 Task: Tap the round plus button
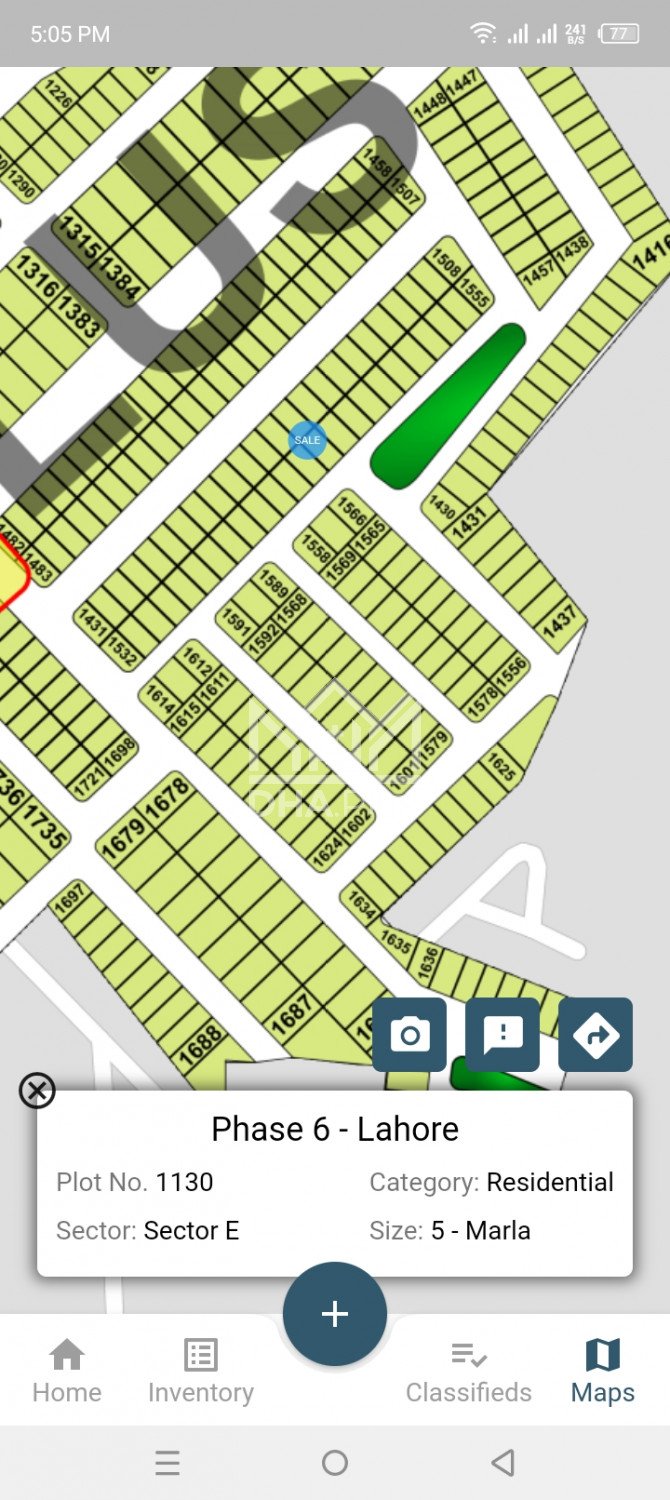coord(335,1314)
